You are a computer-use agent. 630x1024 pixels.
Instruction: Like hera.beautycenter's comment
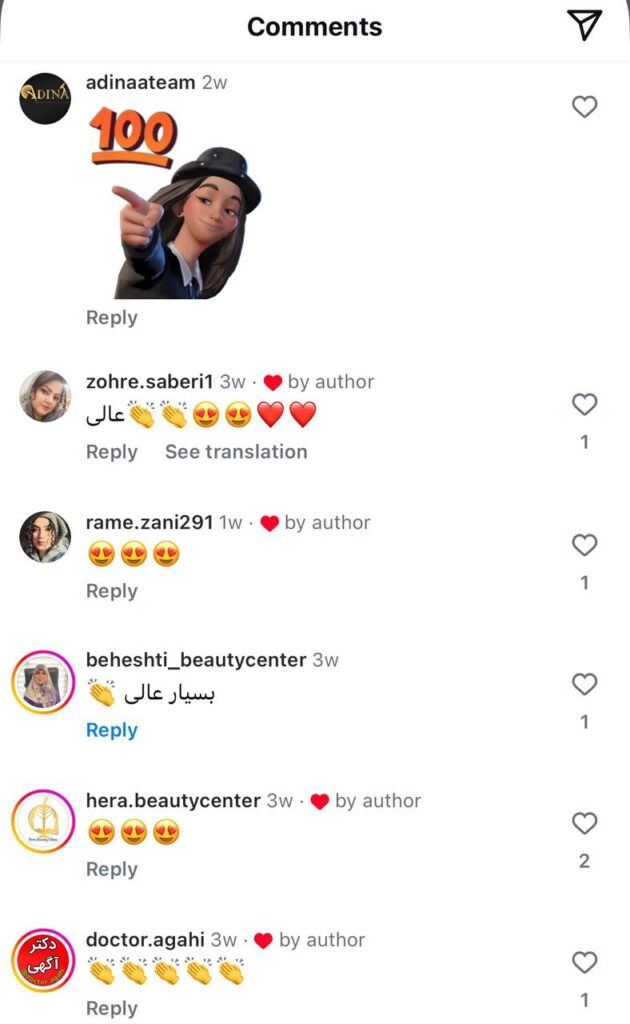(x=584, y=823)
